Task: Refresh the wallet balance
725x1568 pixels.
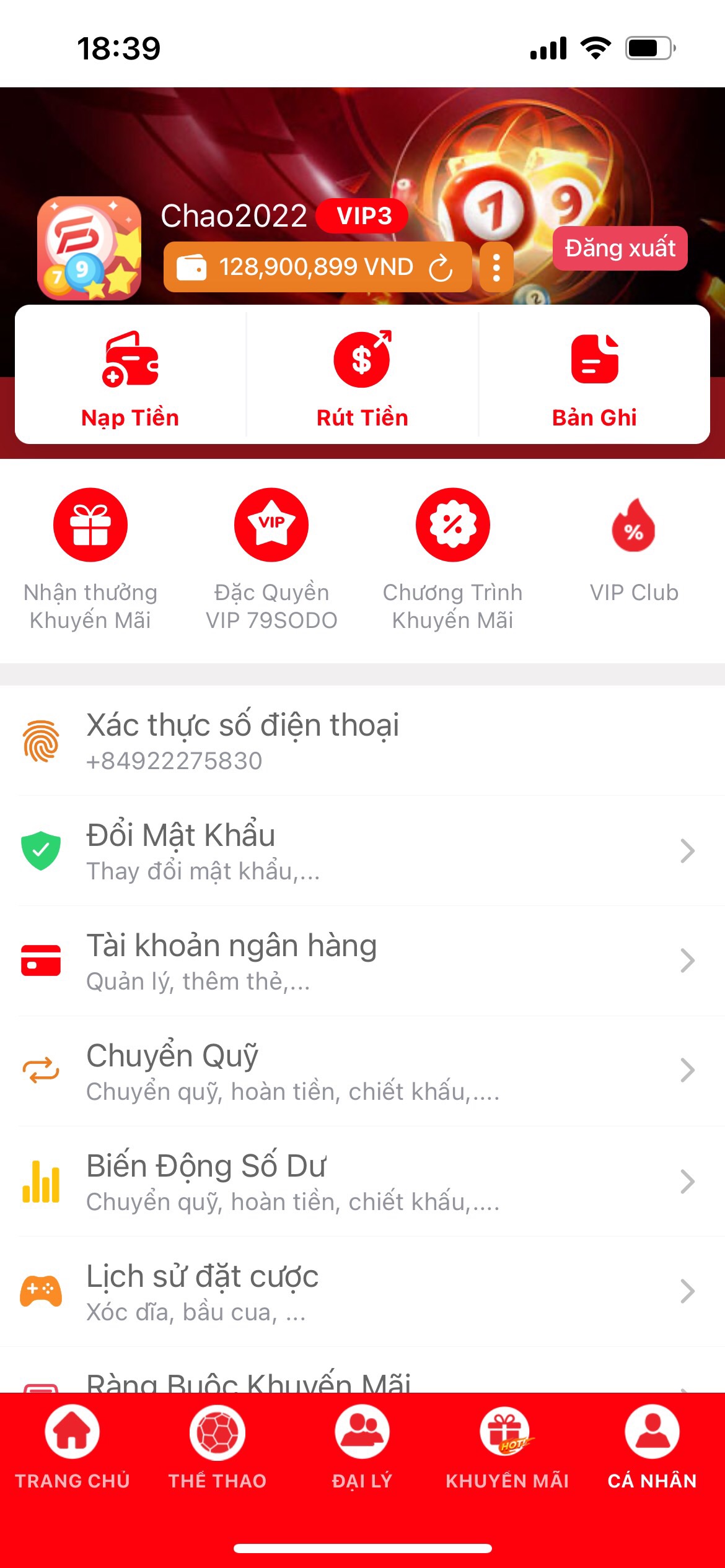Action: click(x=441, y=268)
